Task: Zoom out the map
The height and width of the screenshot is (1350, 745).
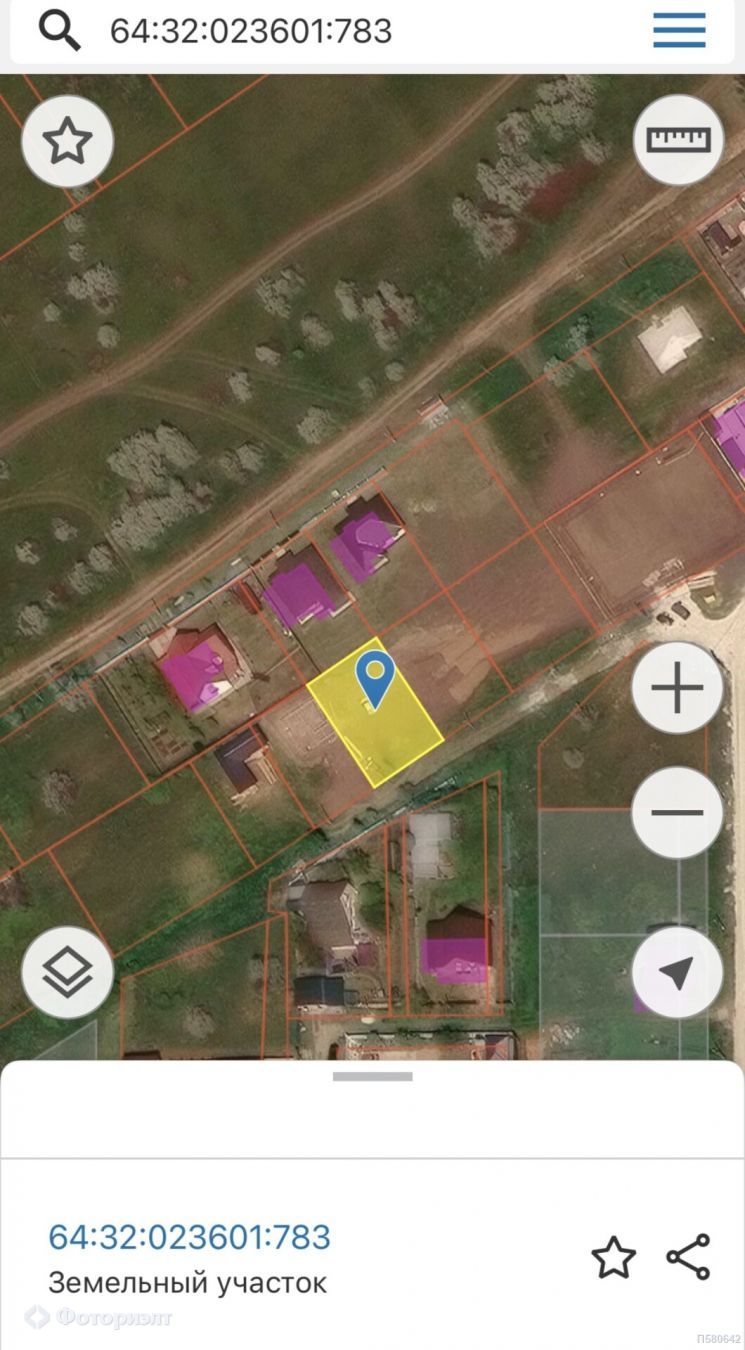Action: (x=677, y=812)
